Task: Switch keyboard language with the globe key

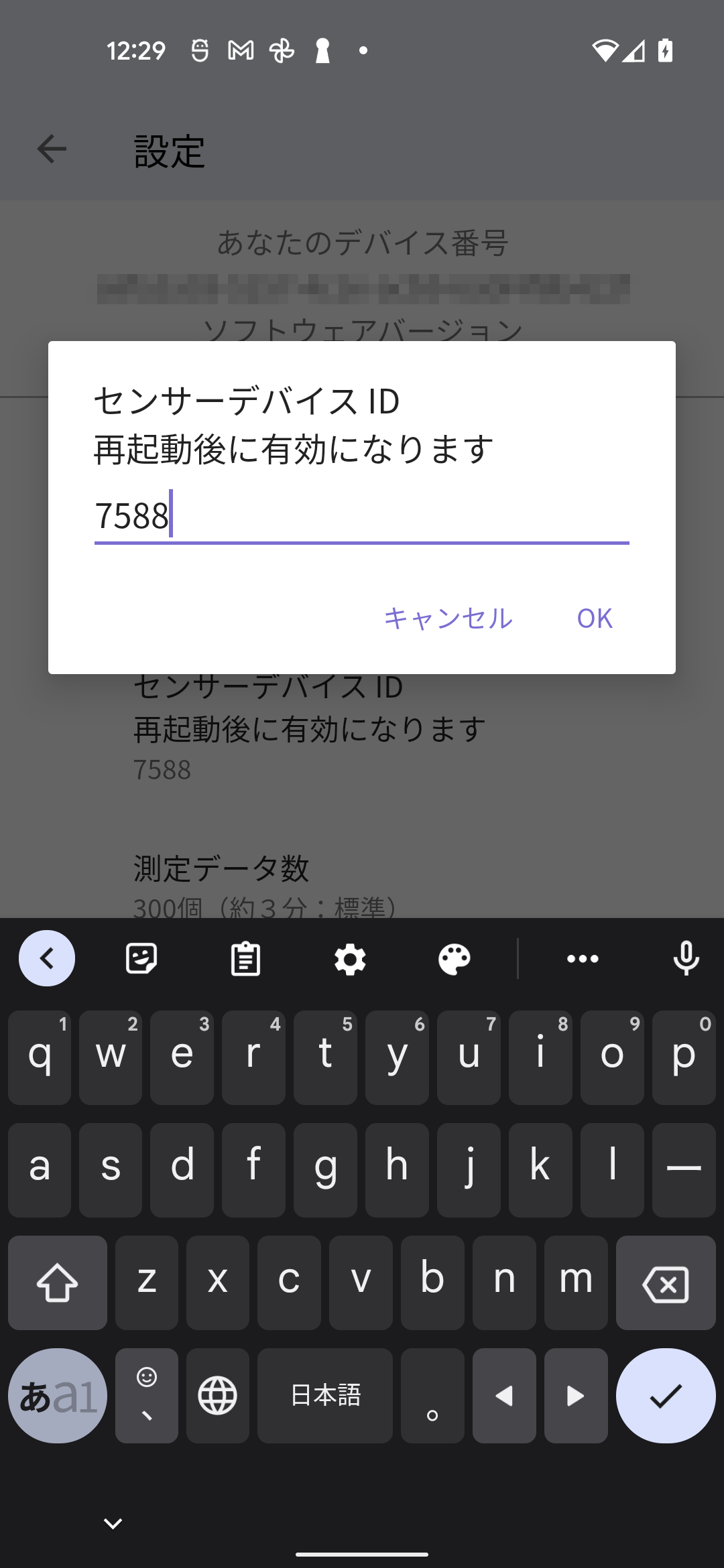Action: click(x=218, y=1396)
